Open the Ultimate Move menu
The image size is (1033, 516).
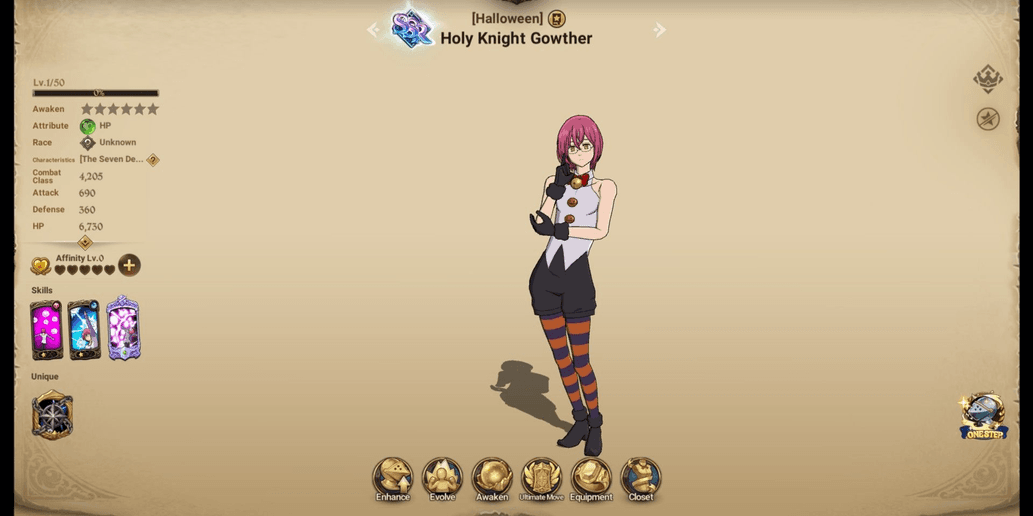(x=541, y=477)
